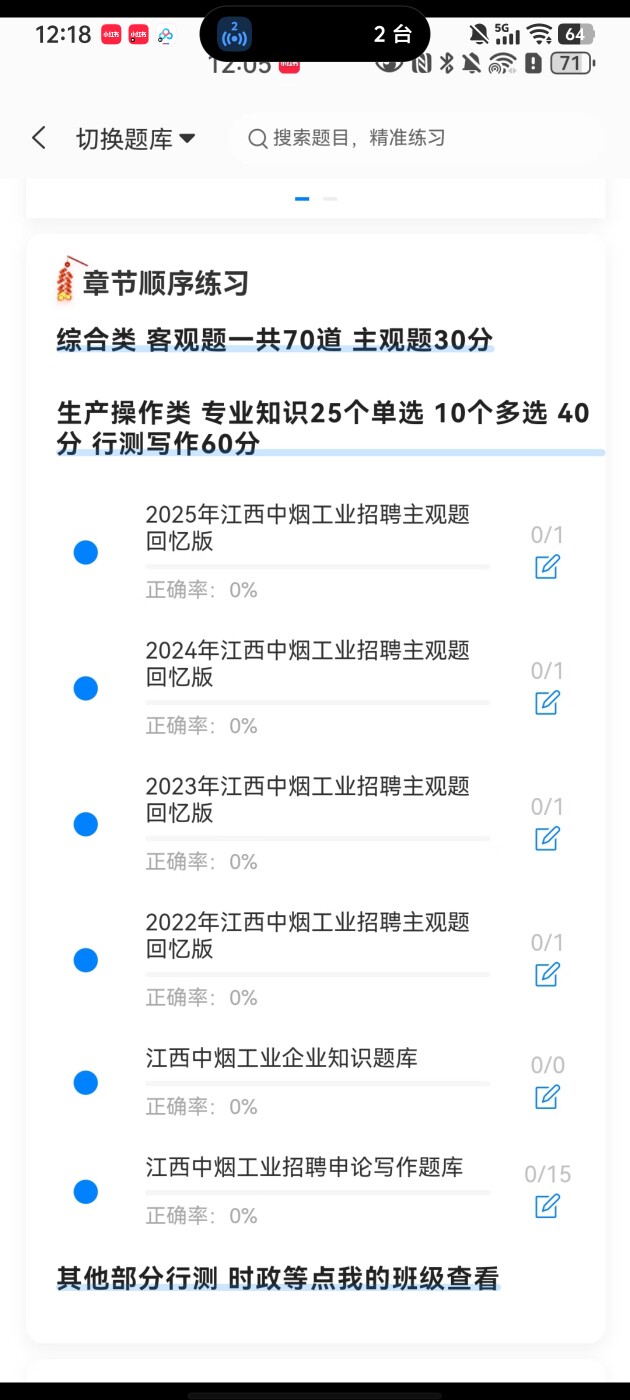Open the 切换题库 dropdown

pyautogui.click(x=136, y=139)
